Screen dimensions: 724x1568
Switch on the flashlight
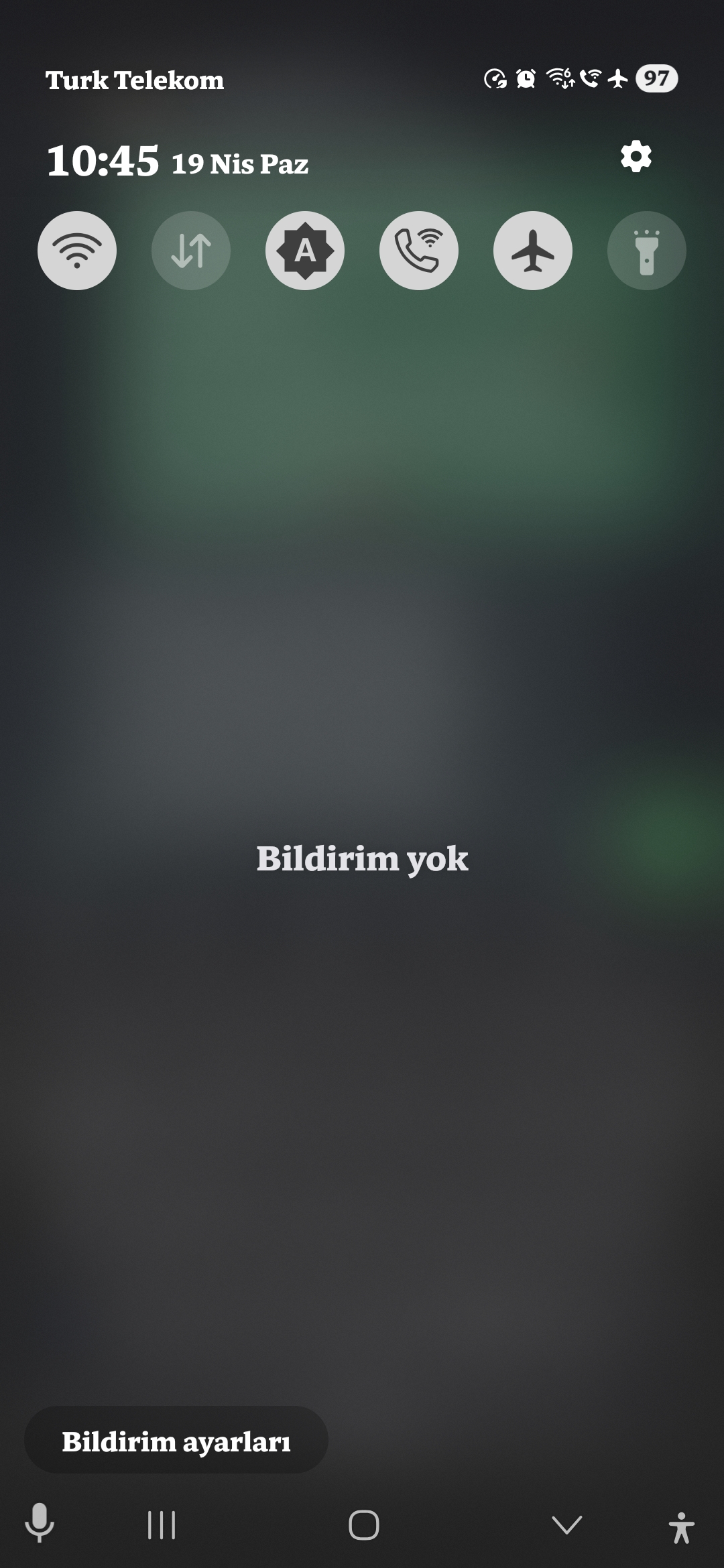646,251
